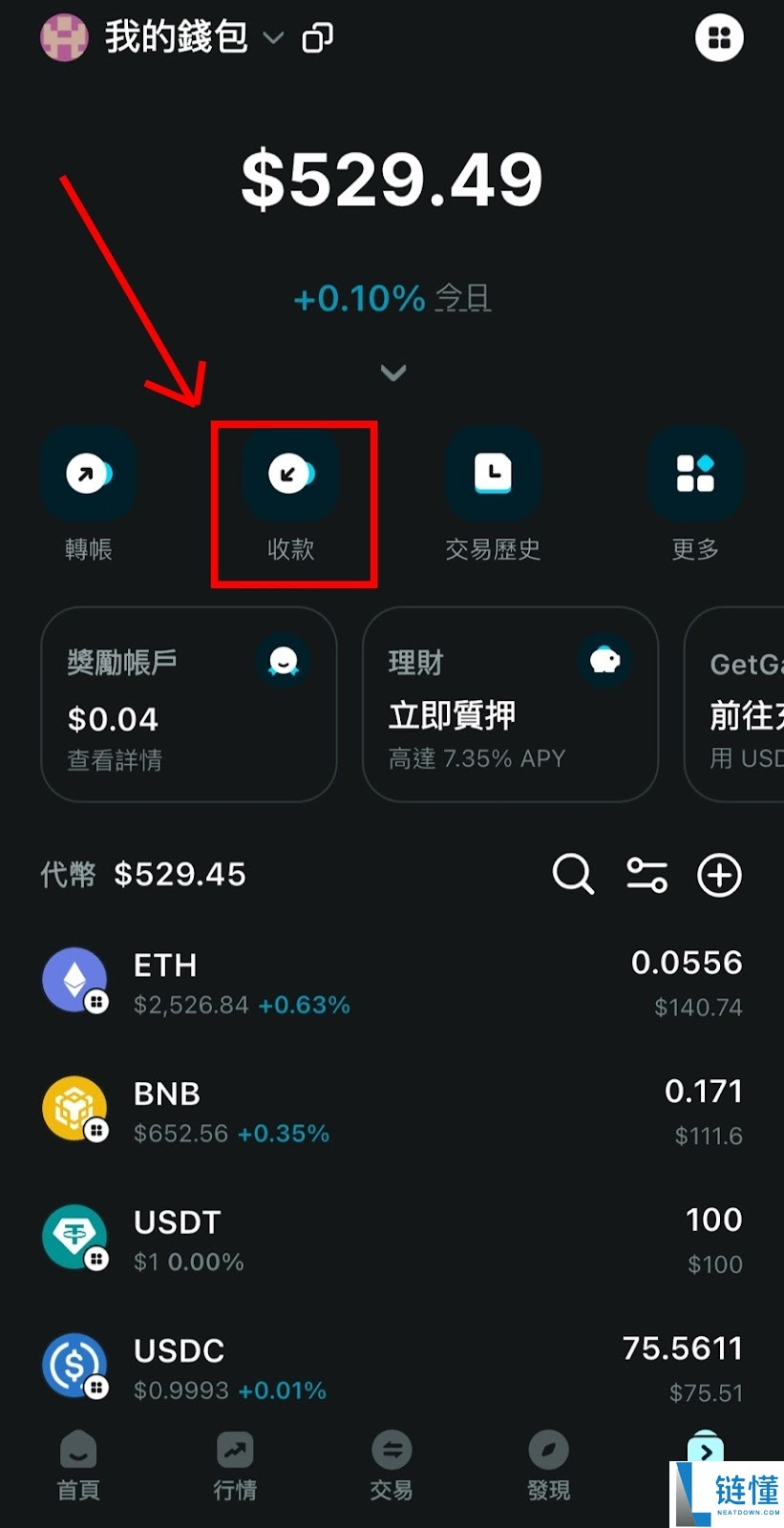Expand balance details via chevron under 今日
The width and height of the screenshot is (784, 1528).
pyautogui.click(x=392, y=372)
